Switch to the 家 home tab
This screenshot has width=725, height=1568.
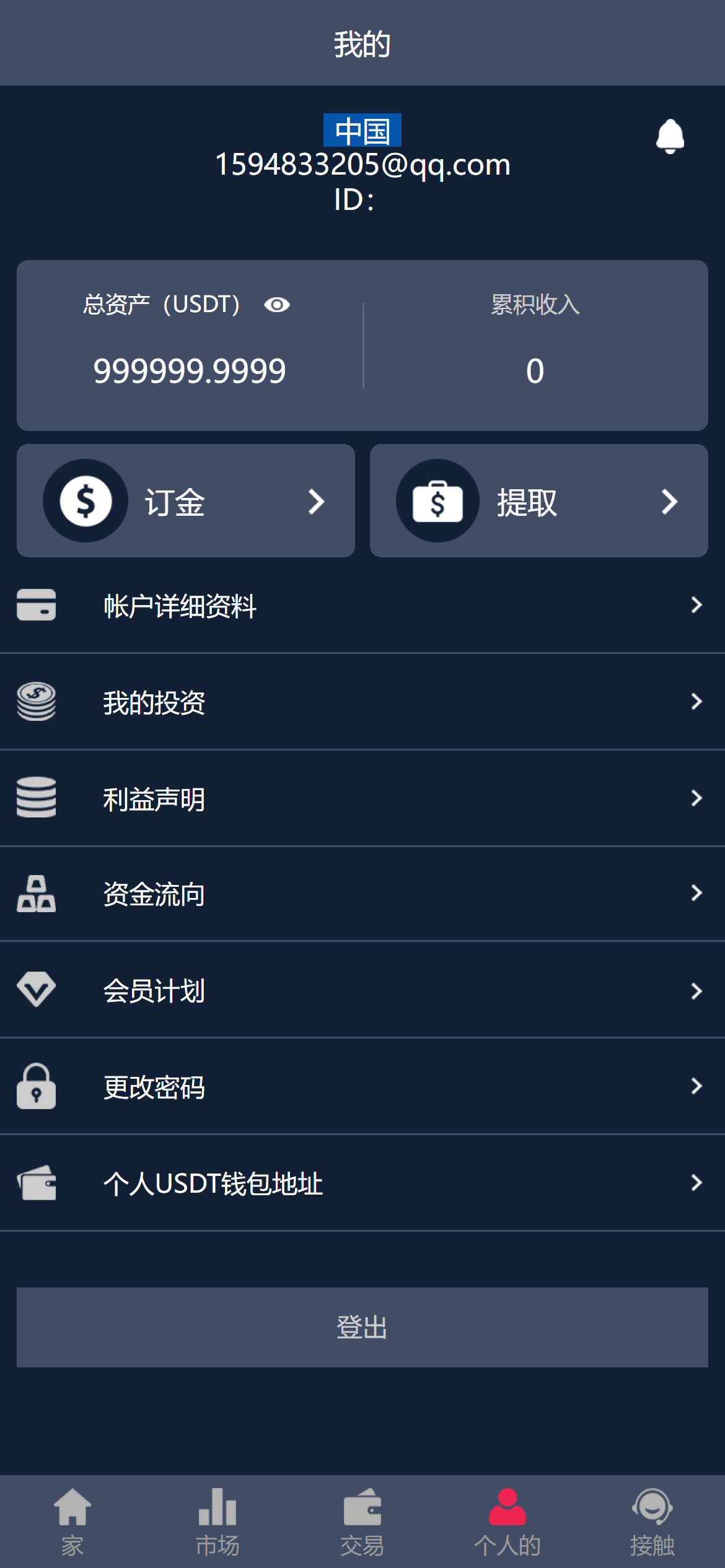pos(72,1522)
